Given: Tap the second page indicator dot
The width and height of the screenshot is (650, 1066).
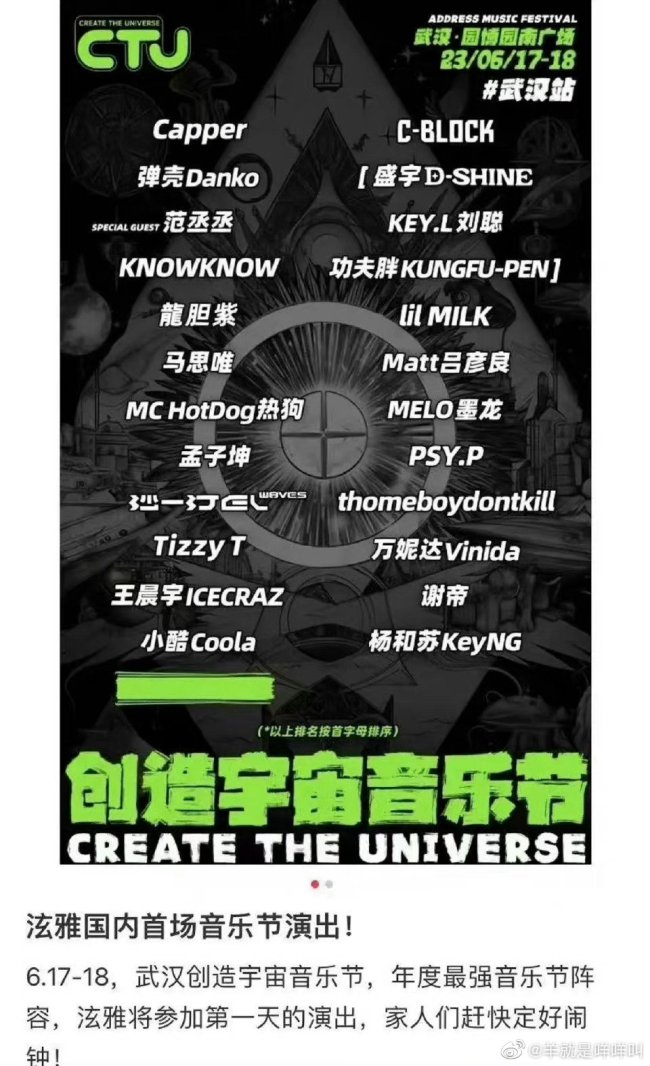Looking at the screenshot, I should 330,884.
